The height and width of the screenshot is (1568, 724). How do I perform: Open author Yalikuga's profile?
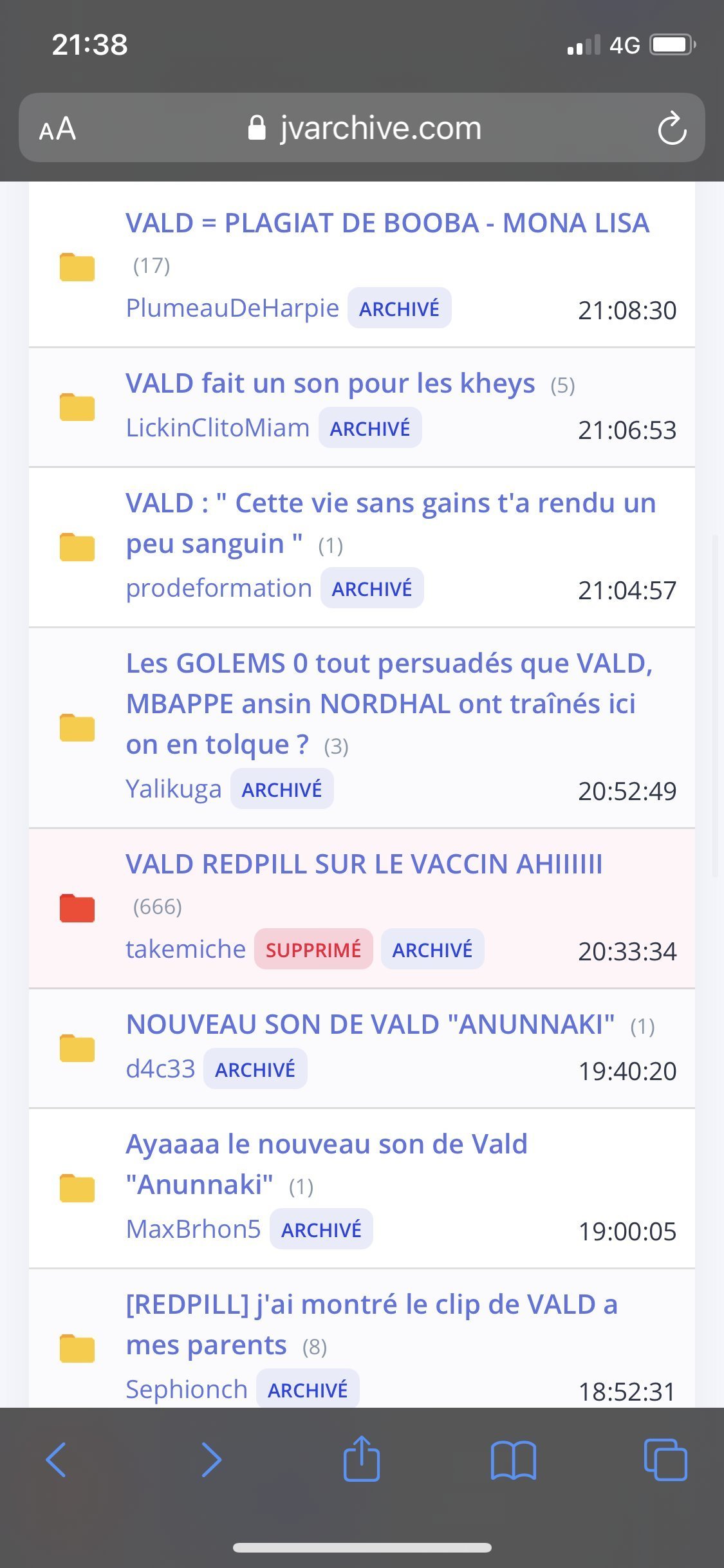(x=173, y=789)
